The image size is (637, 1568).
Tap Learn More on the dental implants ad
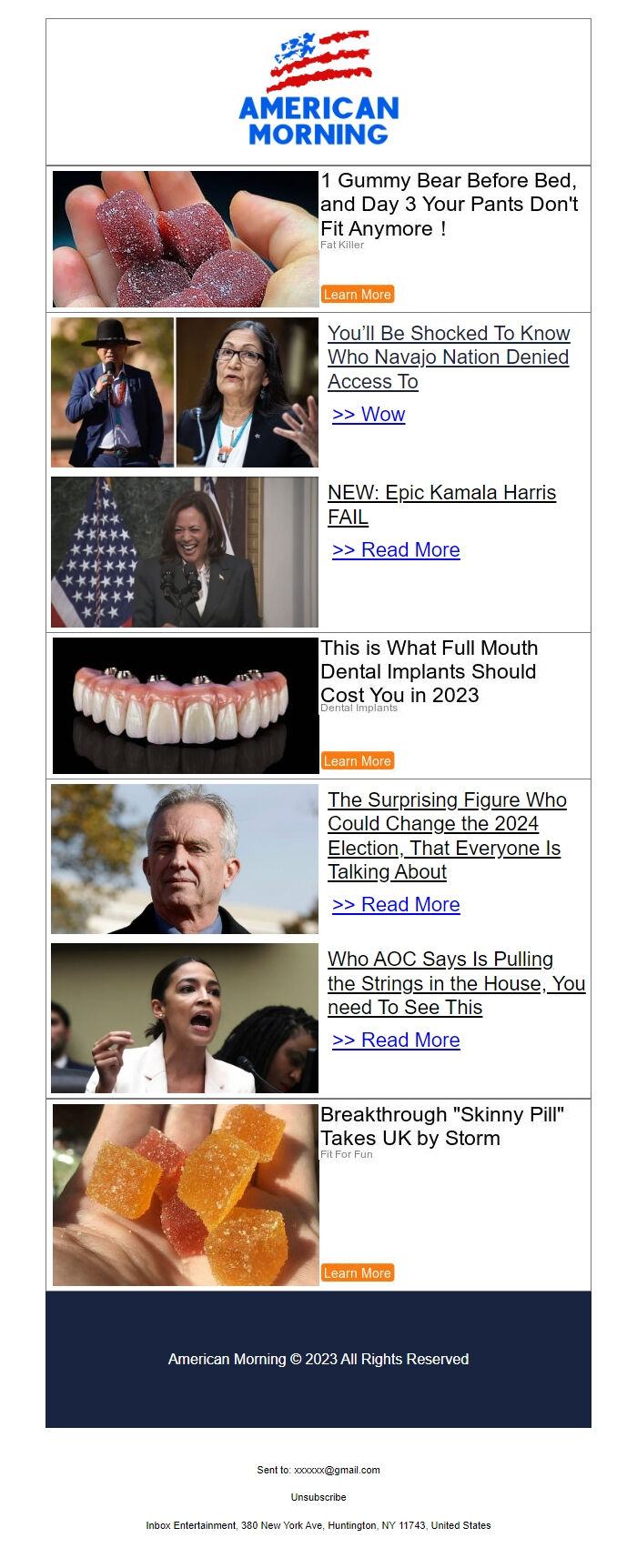tap(357, 761)
